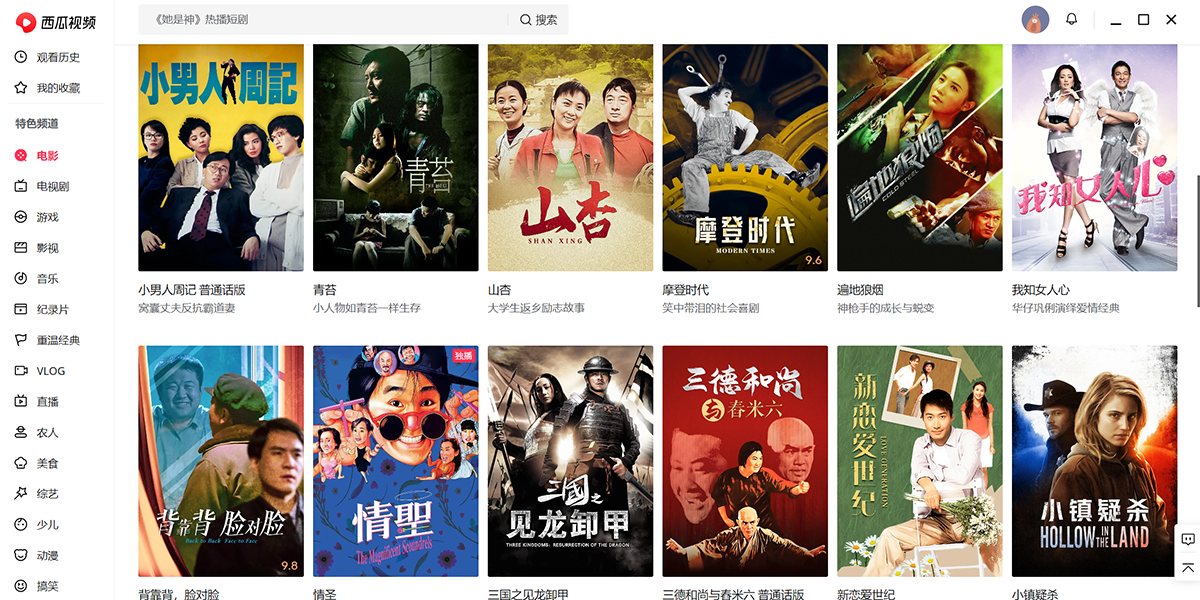Open the 小镇疑杀 movie card
1200x600 pixels.
pos(1094,461)
